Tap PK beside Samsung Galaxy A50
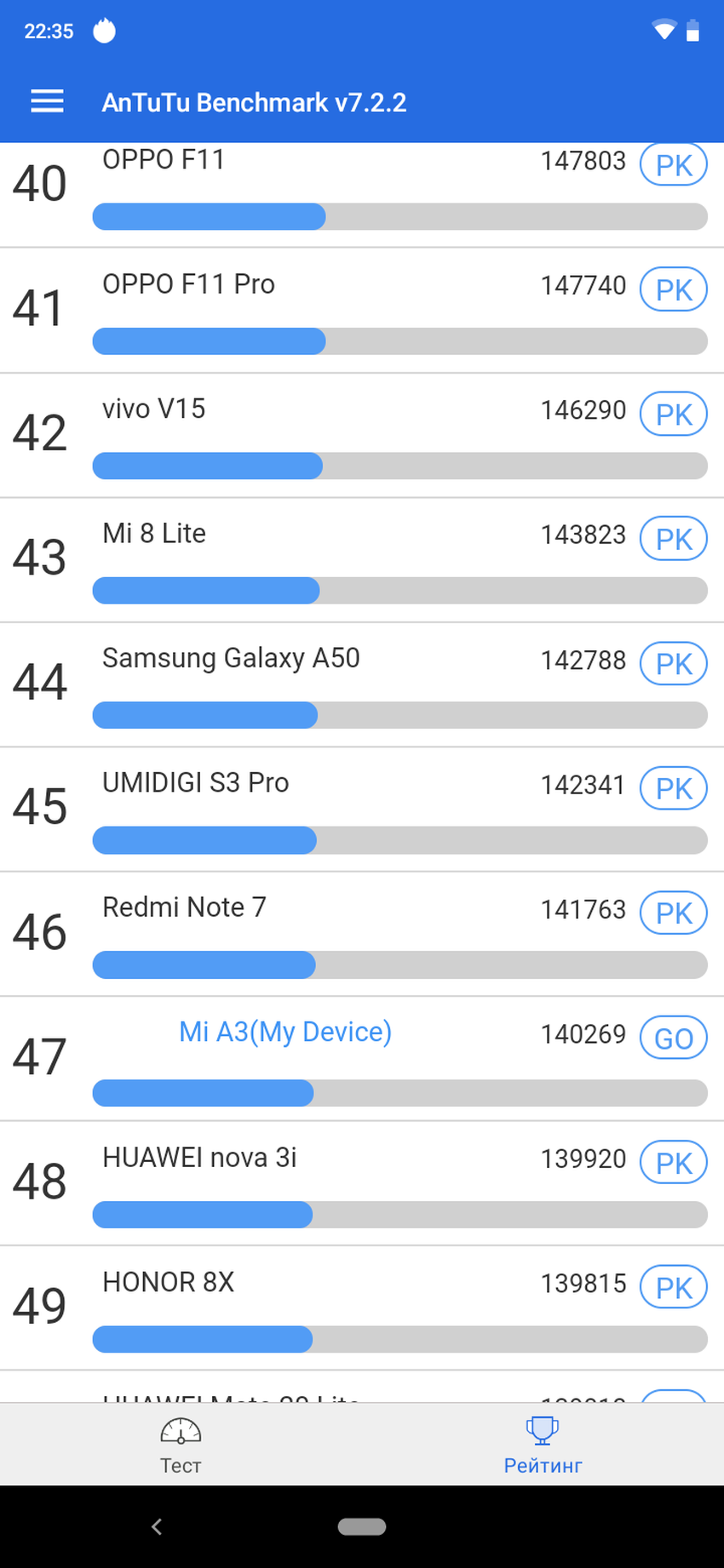 tap(673, 664)
